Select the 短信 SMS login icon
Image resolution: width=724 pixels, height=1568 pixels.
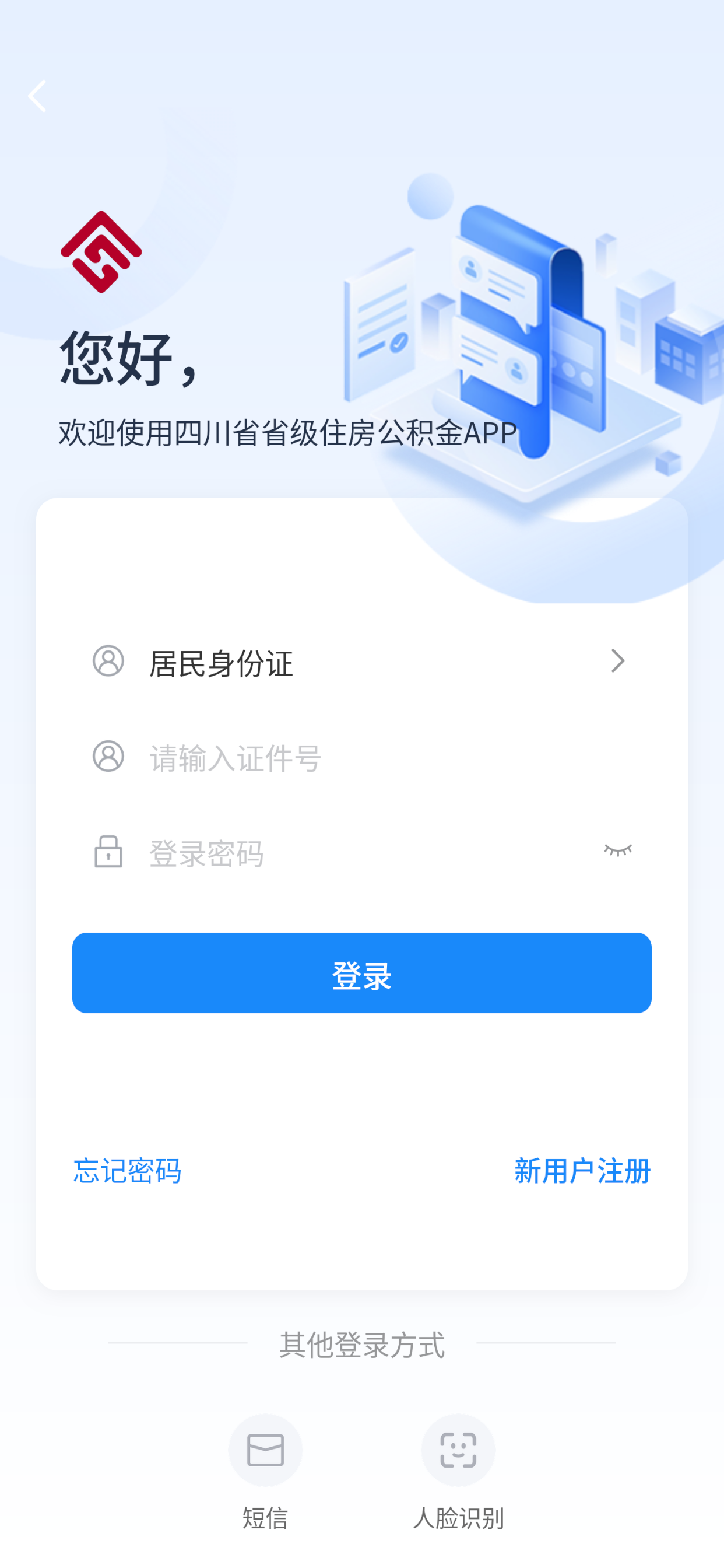265,1451
